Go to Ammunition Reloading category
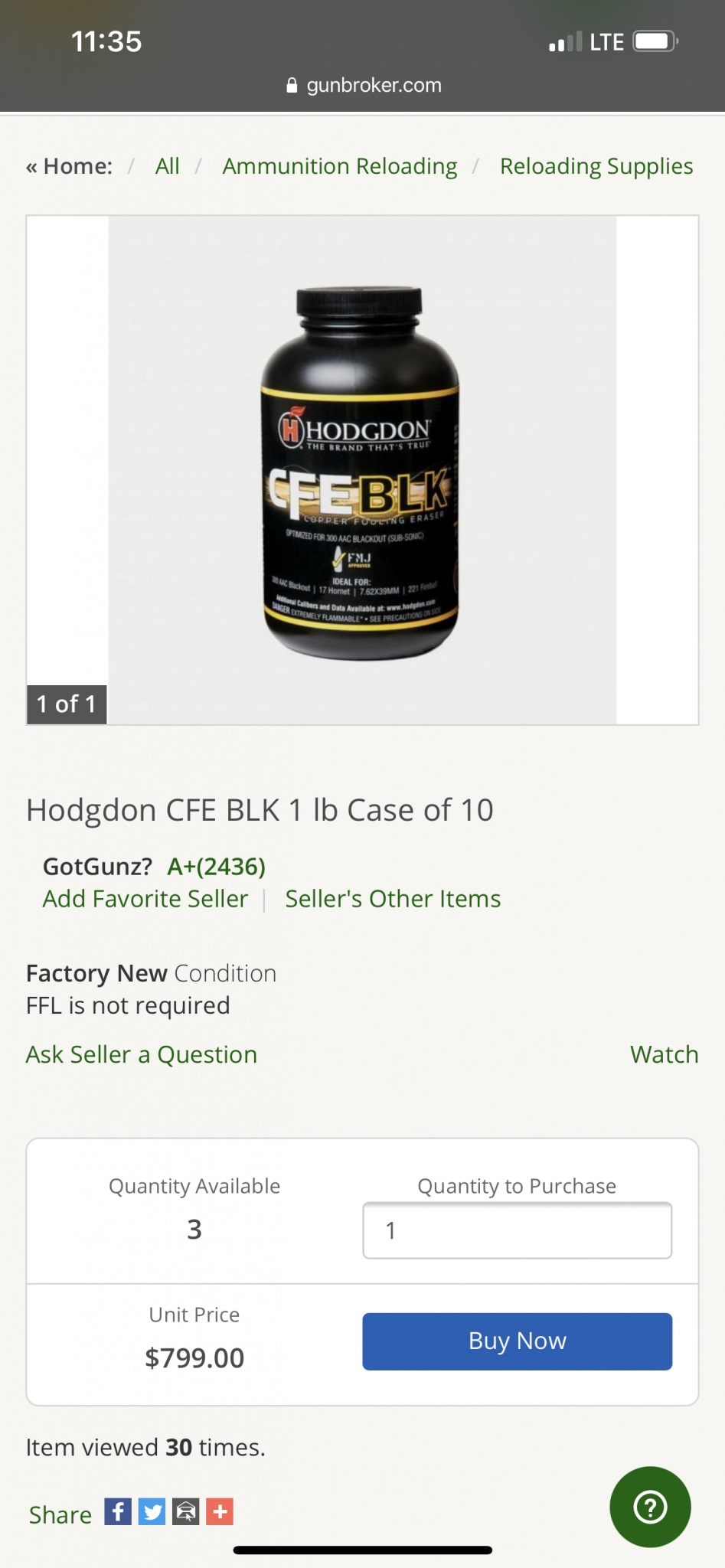The width and height of the screenshot is (725, 1568). coord(339,166)
